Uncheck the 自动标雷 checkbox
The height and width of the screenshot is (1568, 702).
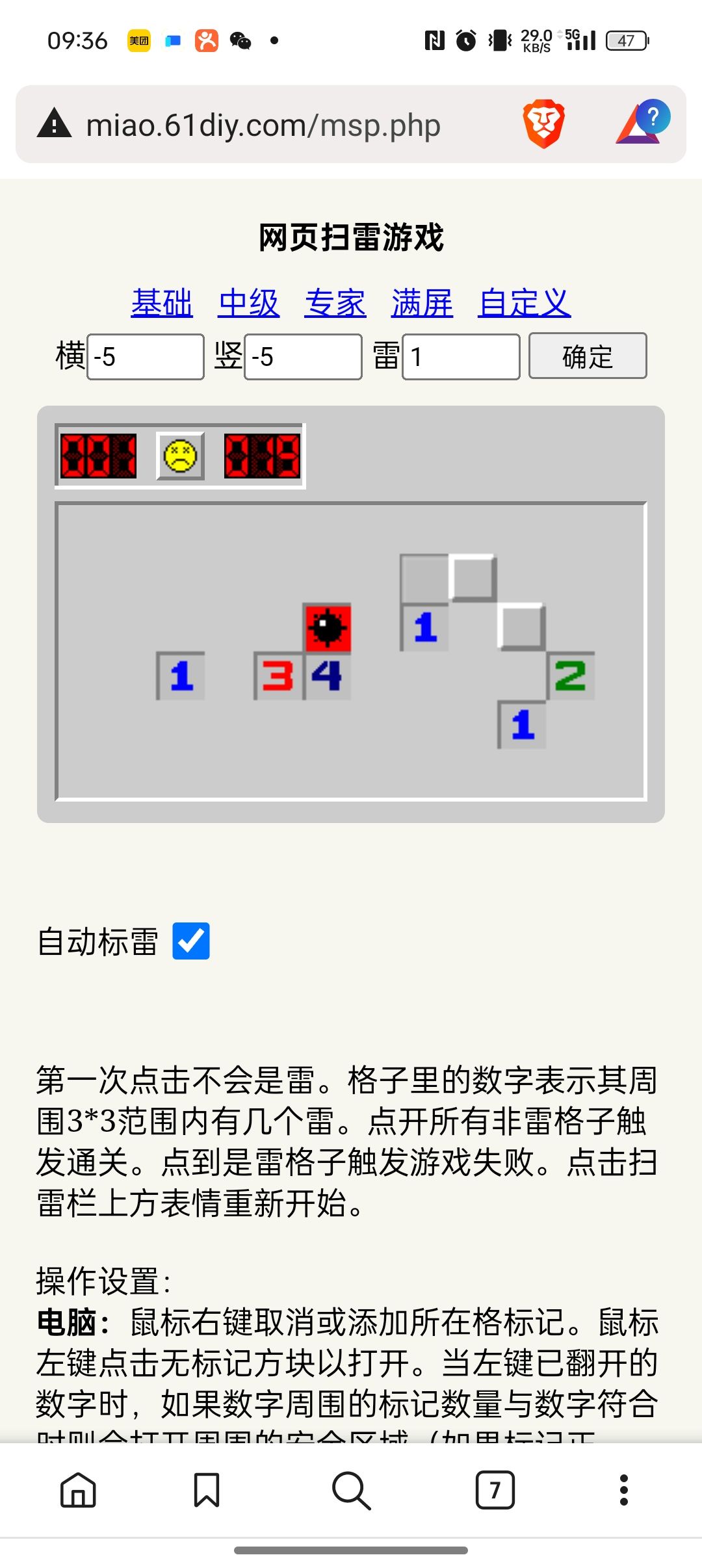(191, 941)
